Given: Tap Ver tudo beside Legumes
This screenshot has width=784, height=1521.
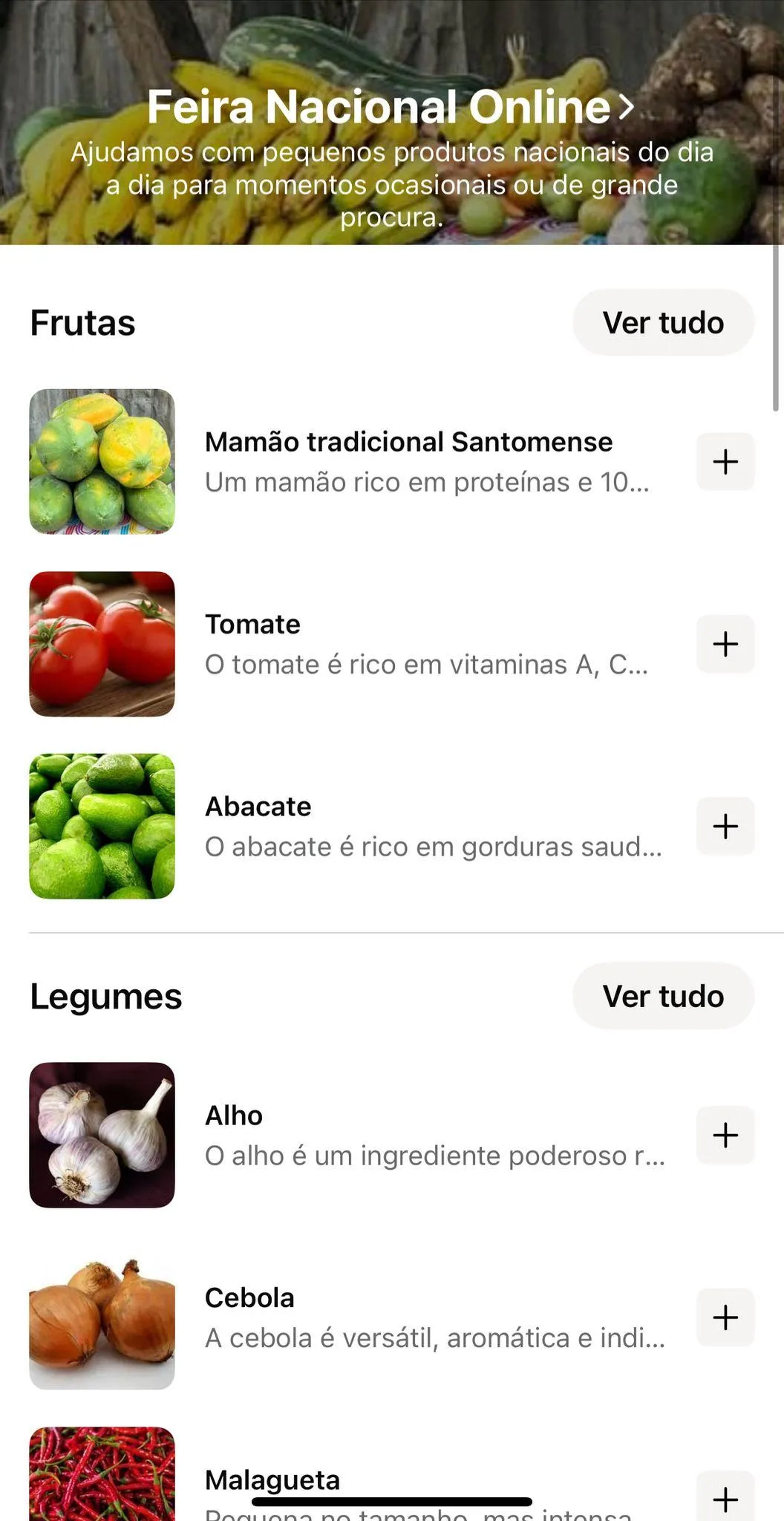Looking at the screenshot, I should pyautogui.click(x=663, y=997).
